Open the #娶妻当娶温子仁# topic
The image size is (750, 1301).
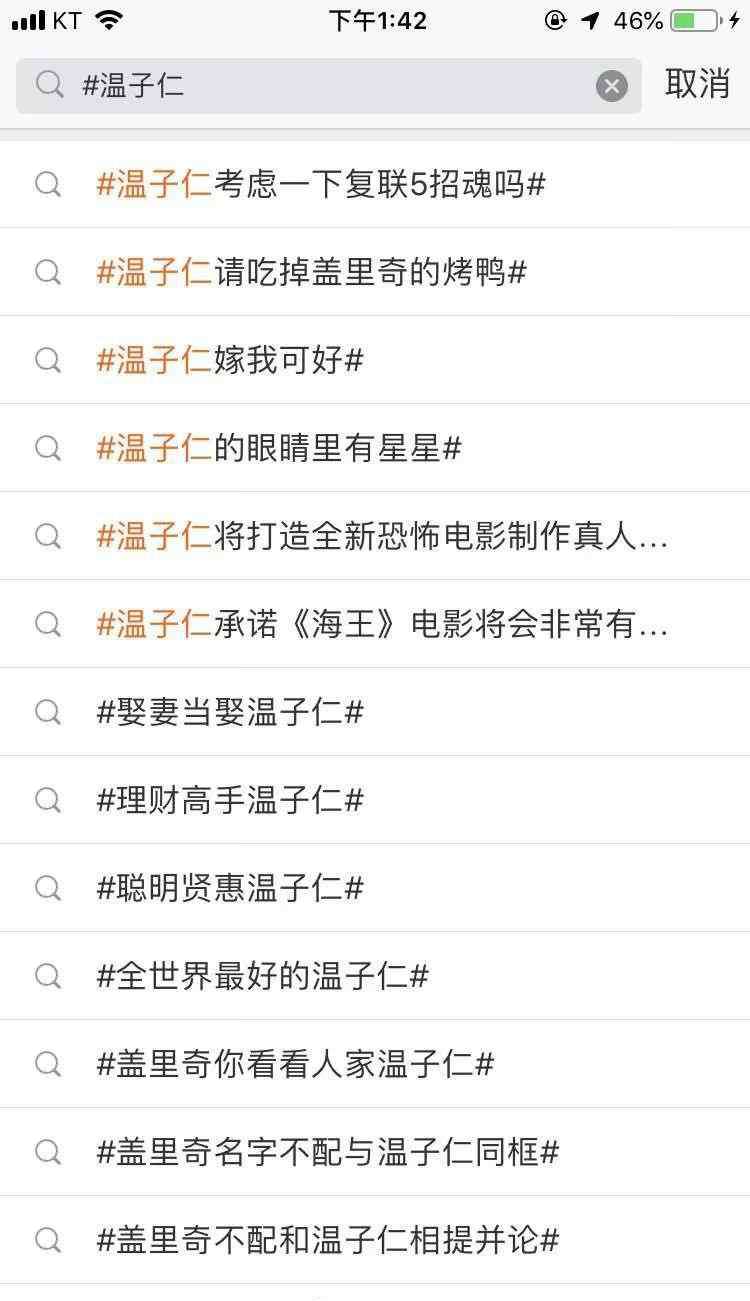[375, 712]
